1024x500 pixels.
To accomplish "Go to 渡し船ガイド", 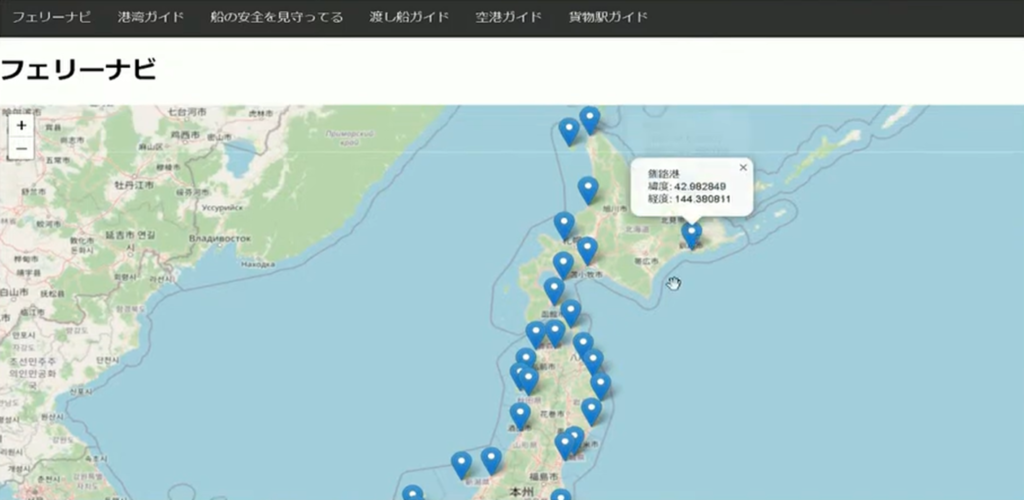I will [x=409, y=17].
